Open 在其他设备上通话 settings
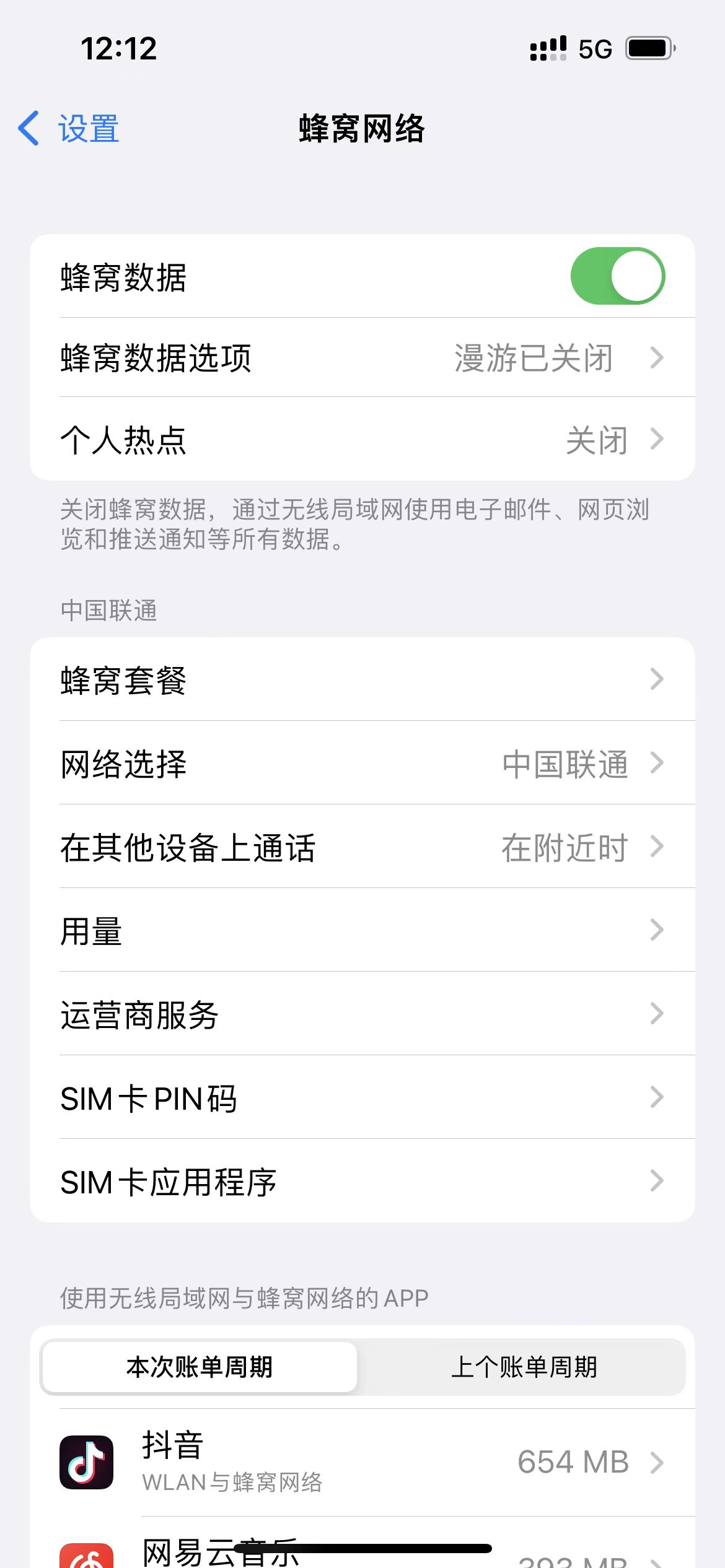The image size is (725, 1568). (x=362, y=847)
